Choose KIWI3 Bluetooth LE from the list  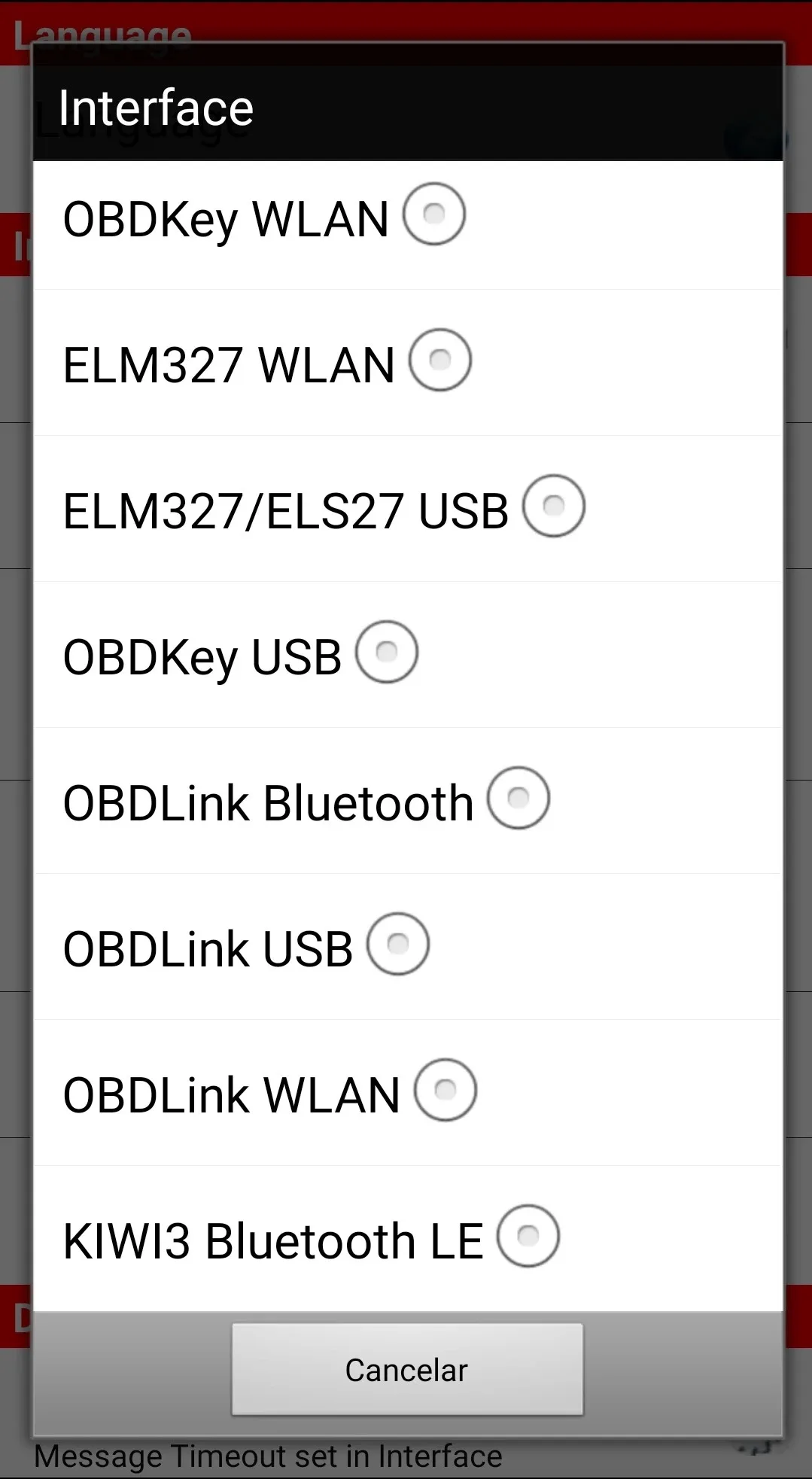(273, 1239)
